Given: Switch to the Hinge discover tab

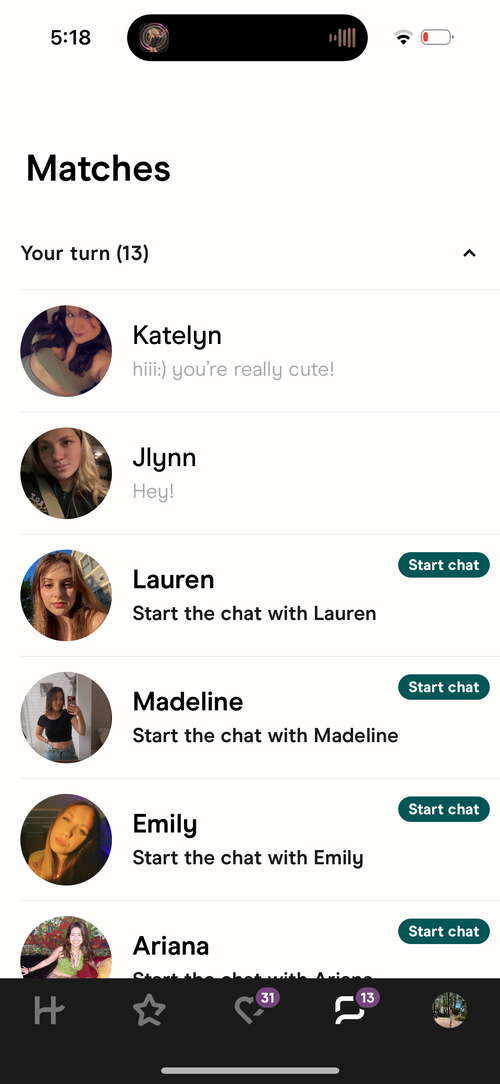Looking at the screenshot, I should point(49,1011).
